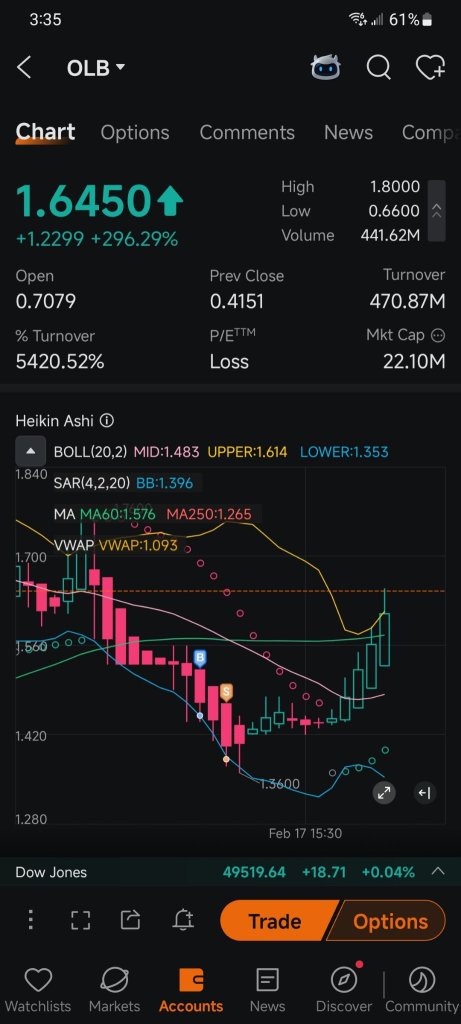The image size is (461, 1024).
Task: Show Heikin Ashi info icon
Action: tap(108, 421)
